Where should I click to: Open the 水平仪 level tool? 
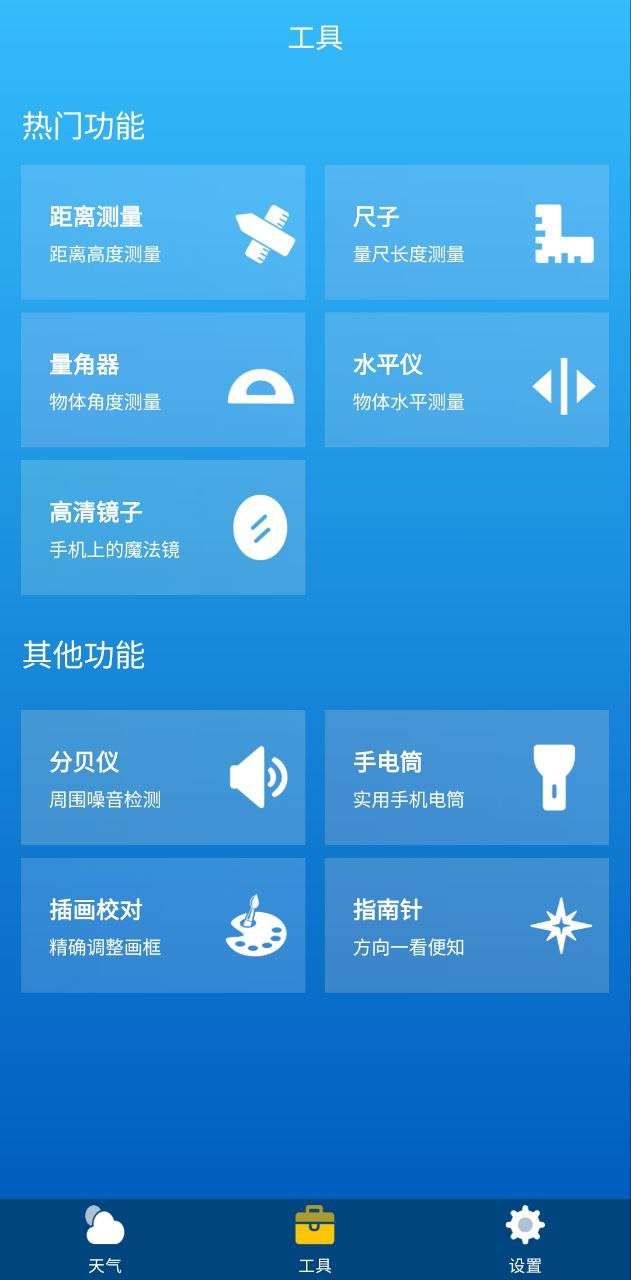467,380
